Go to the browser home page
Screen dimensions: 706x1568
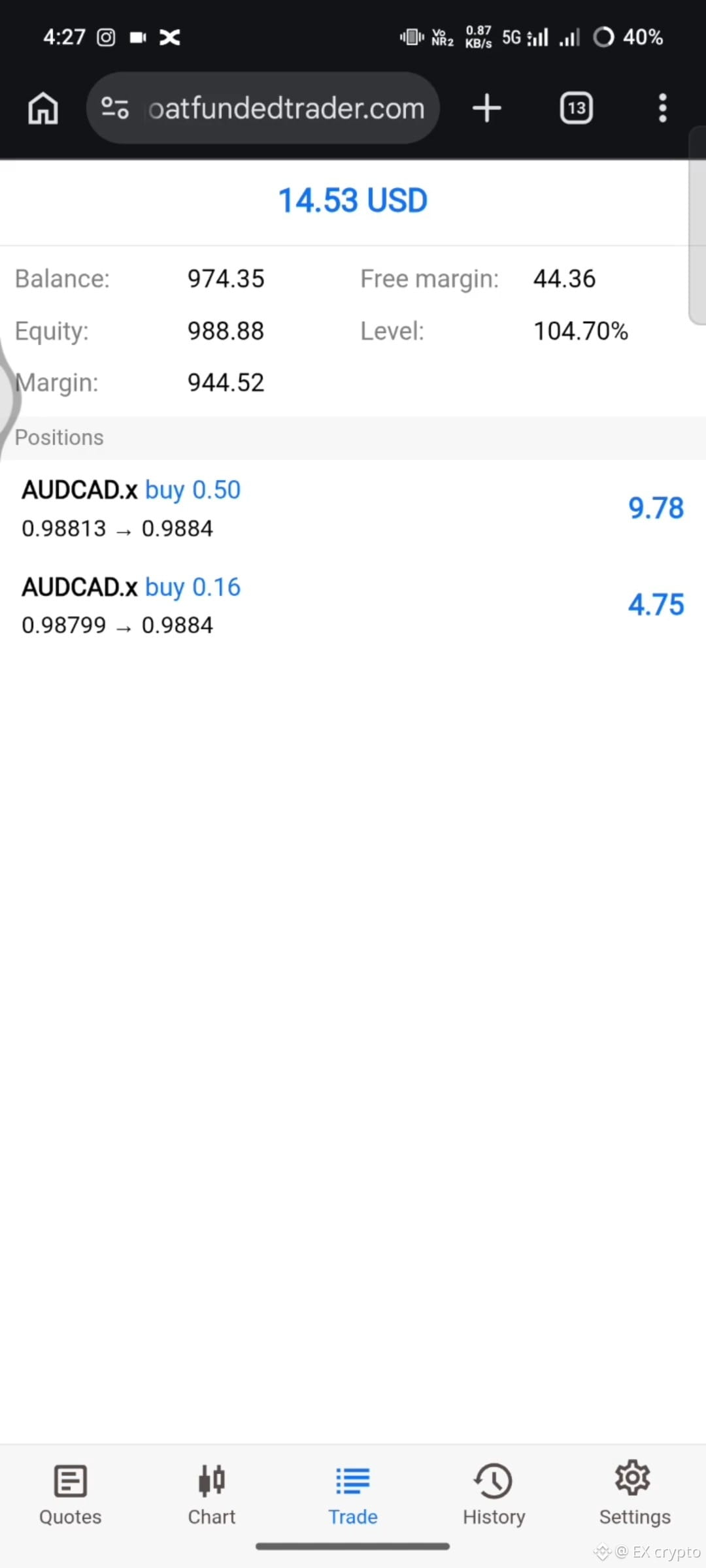(43, 108)
